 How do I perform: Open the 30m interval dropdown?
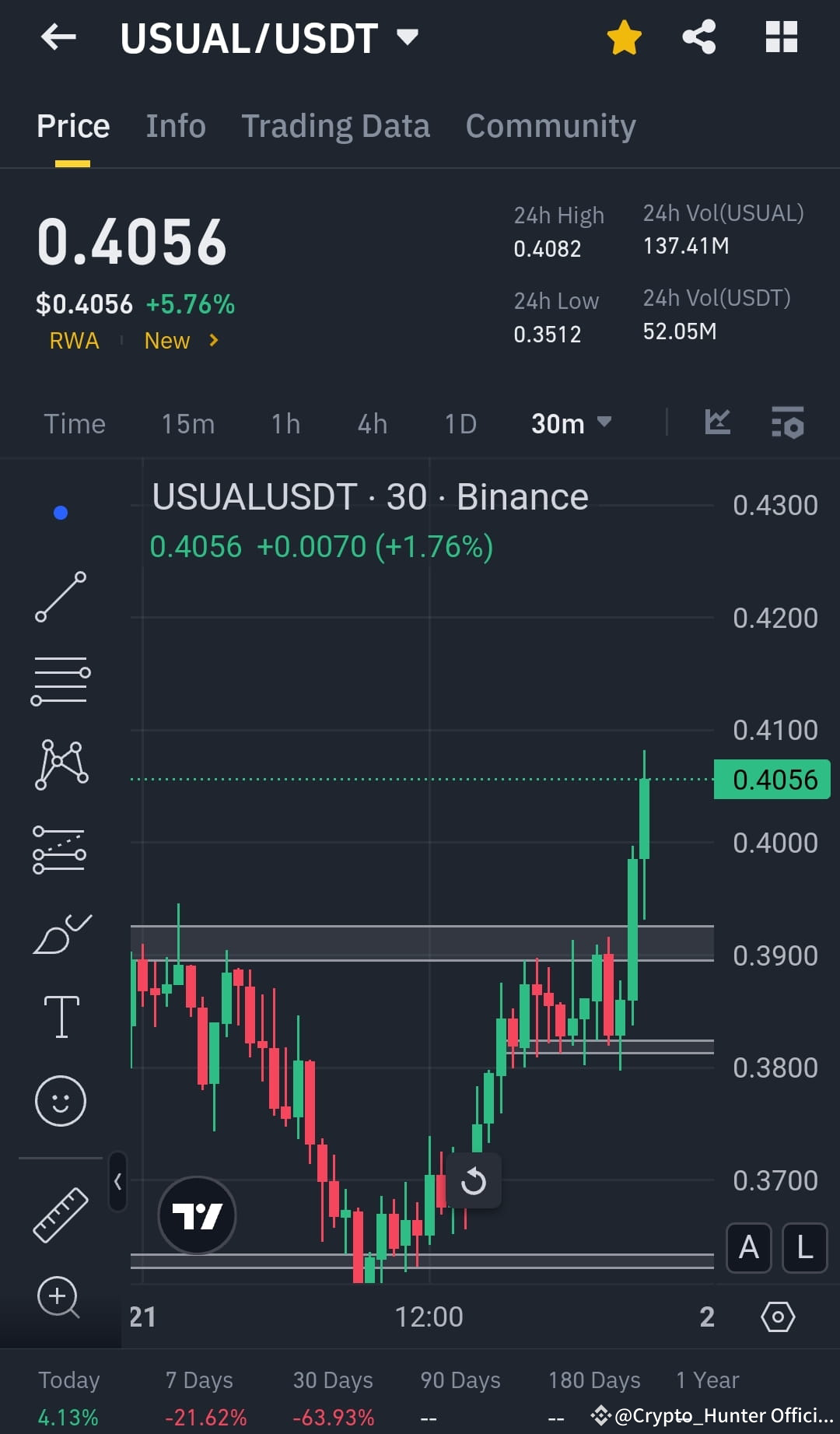click(x=572, y=423)
